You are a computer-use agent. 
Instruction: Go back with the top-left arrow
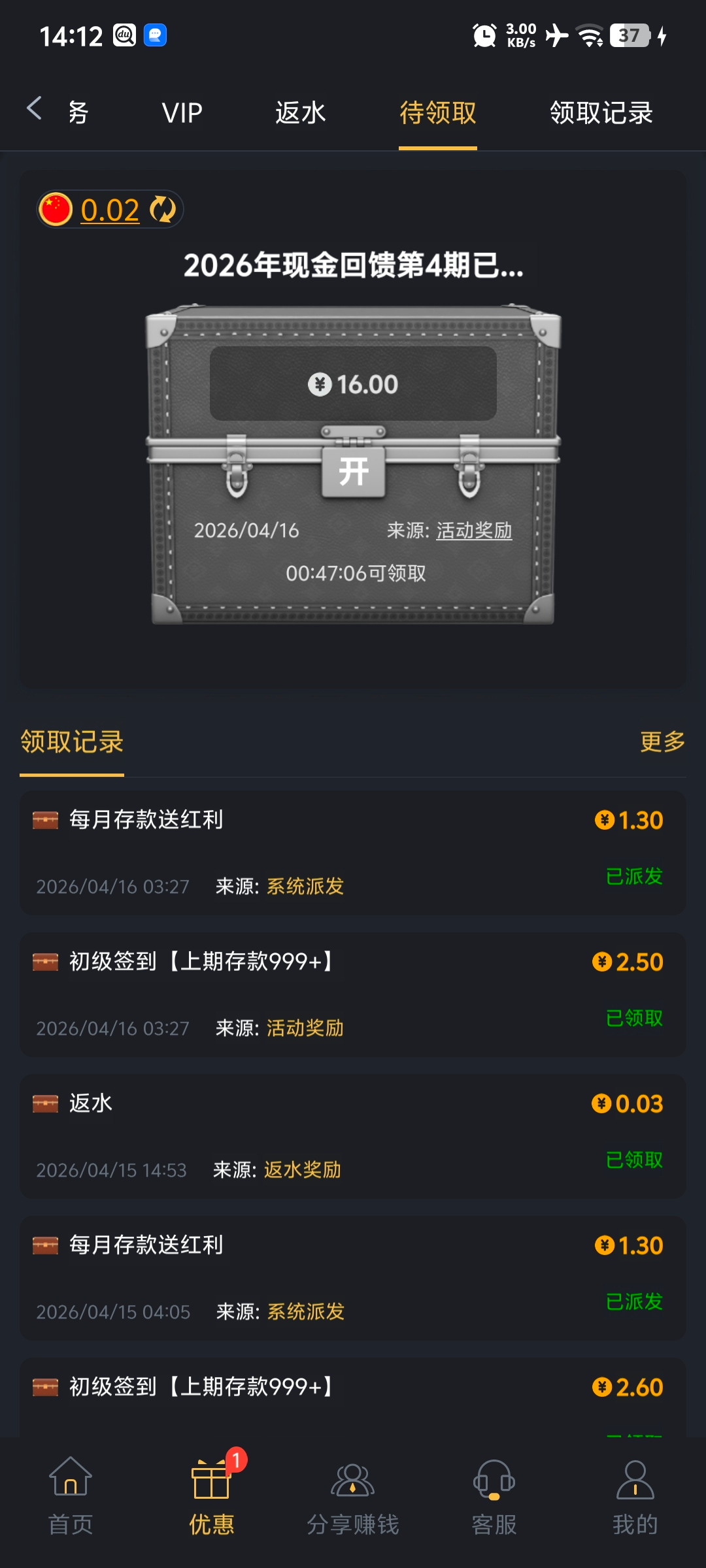(x=34, y=108)
